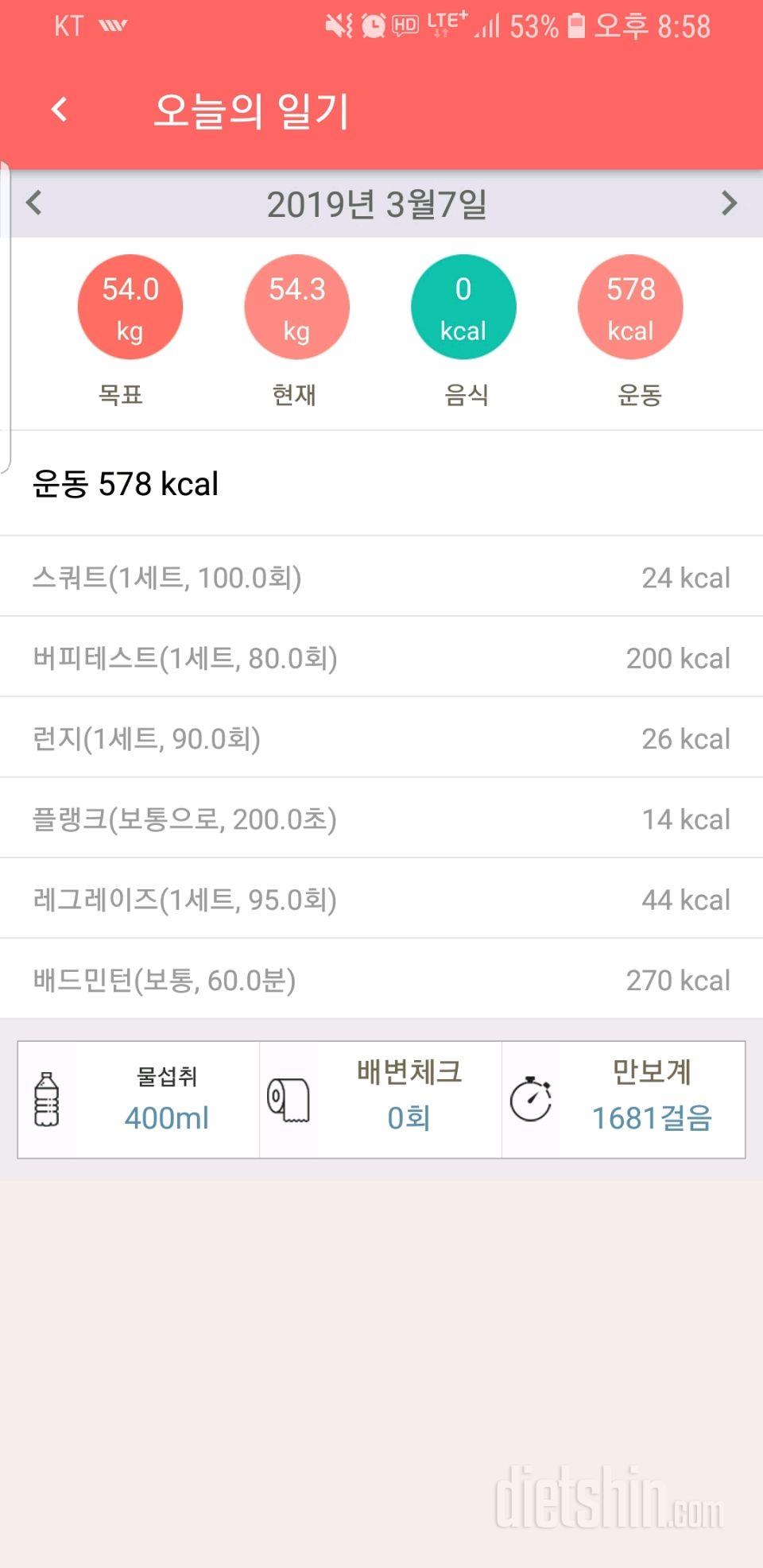Open 배변체크 0회 tracker

(x=381, y=1100)
